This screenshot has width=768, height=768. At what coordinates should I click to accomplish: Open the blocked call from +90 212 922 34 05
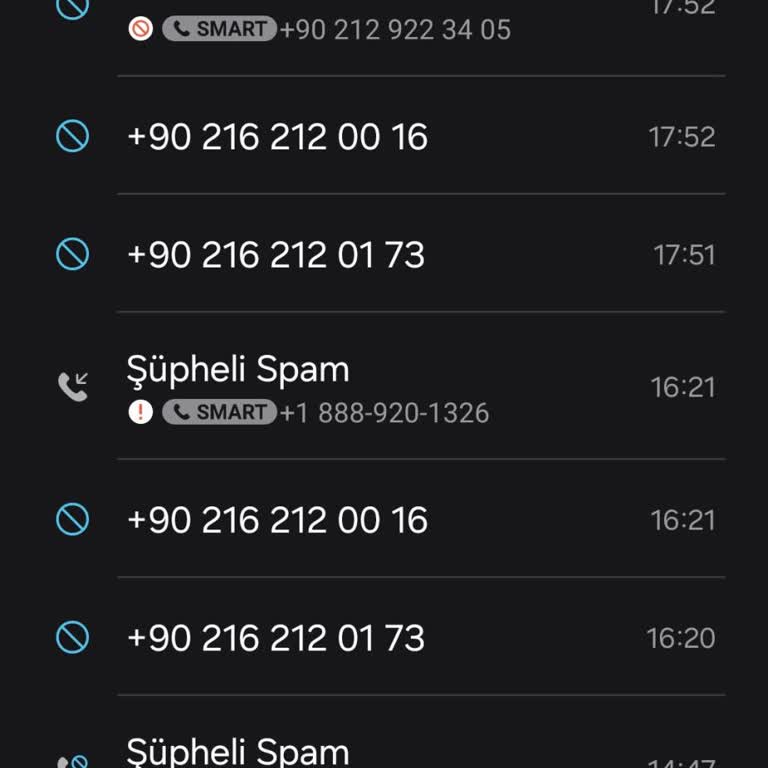tap(395, 29)
